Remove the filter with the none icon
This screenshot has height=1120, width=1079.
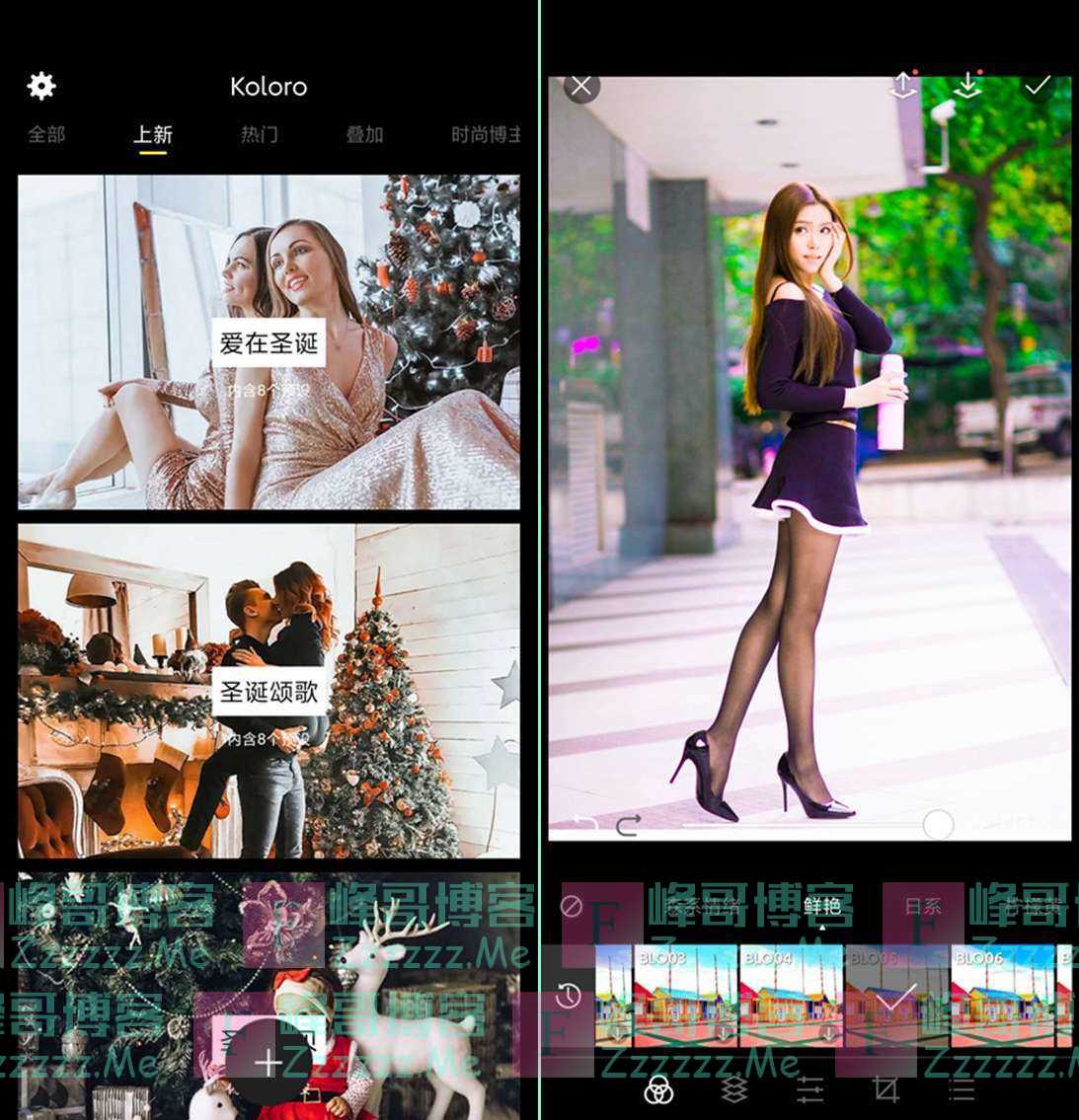[x=571, y=906]
